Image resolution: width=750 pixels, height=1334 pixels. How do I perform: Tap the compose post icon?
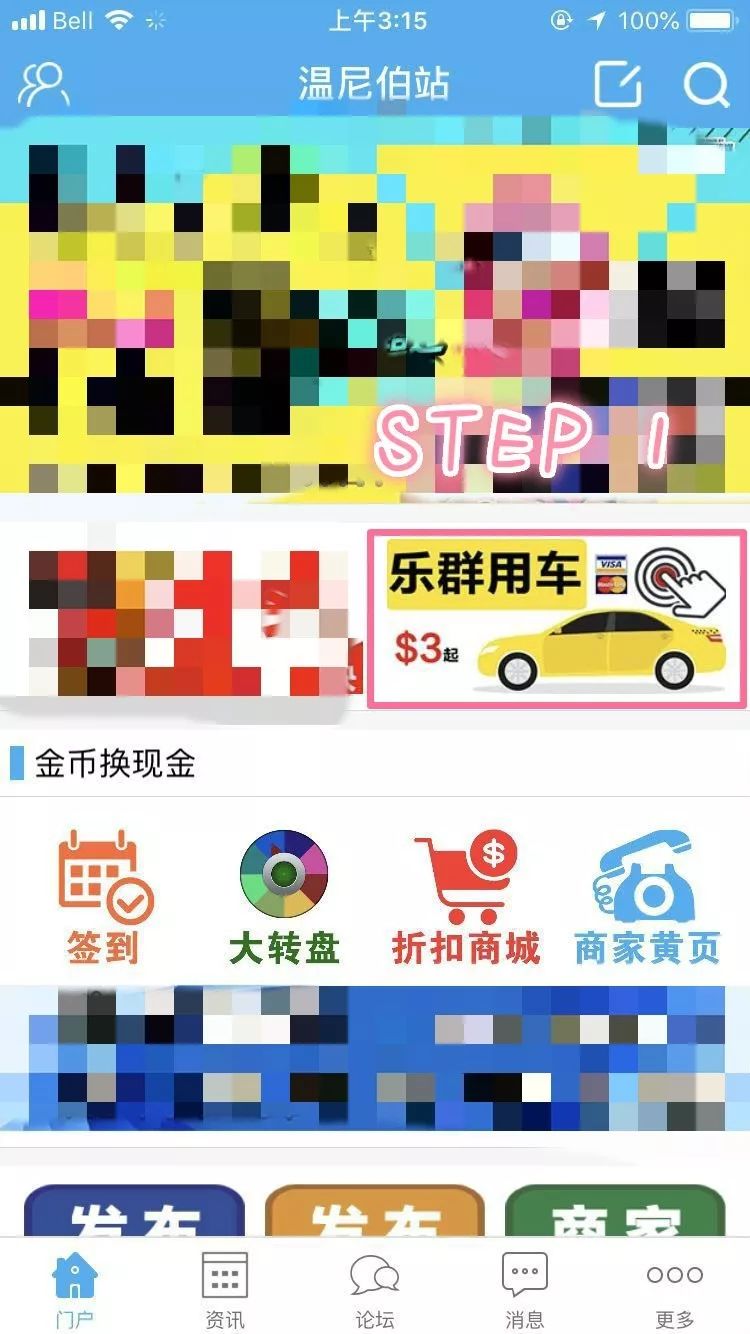617,85
